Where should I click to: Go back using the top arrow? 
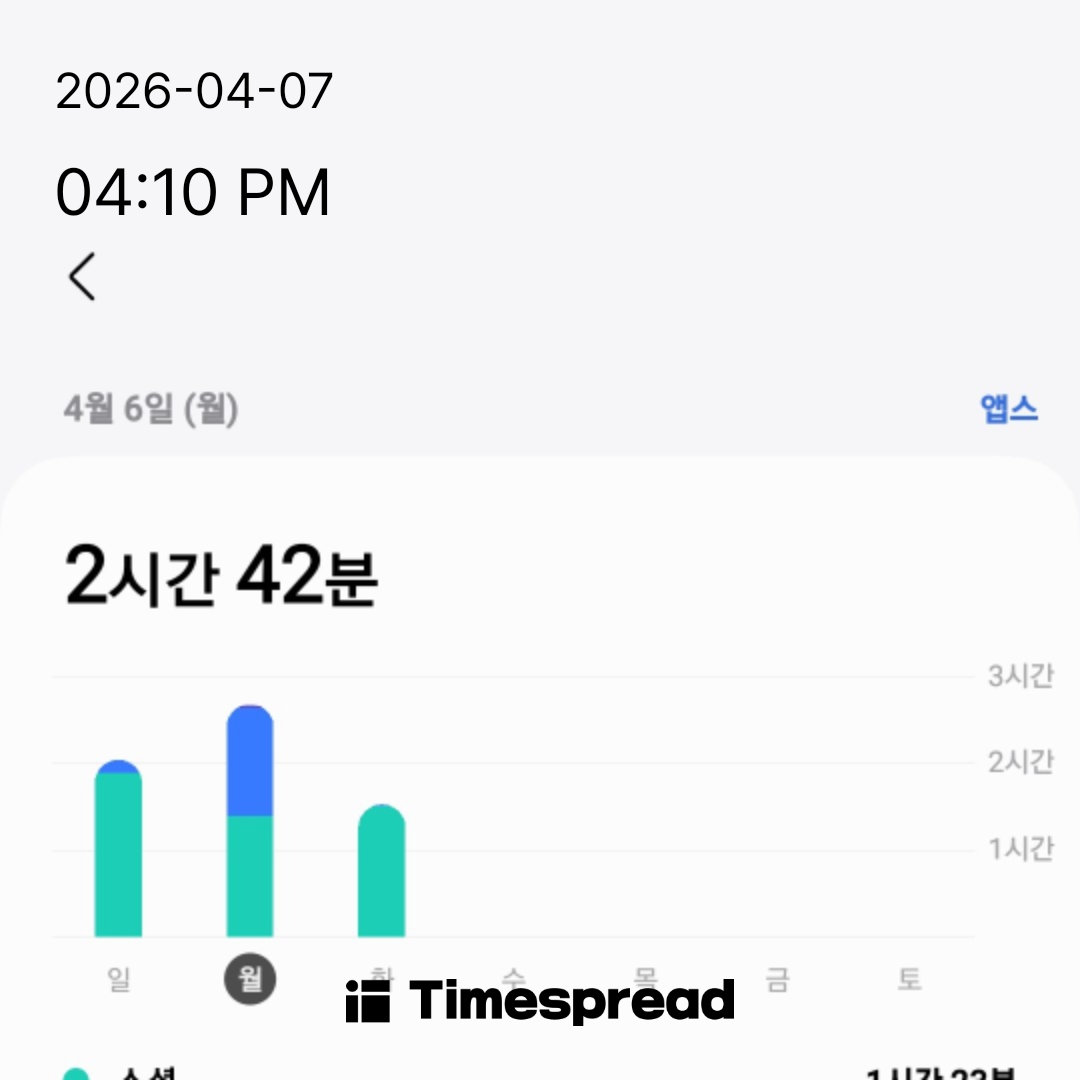[82, 276]
